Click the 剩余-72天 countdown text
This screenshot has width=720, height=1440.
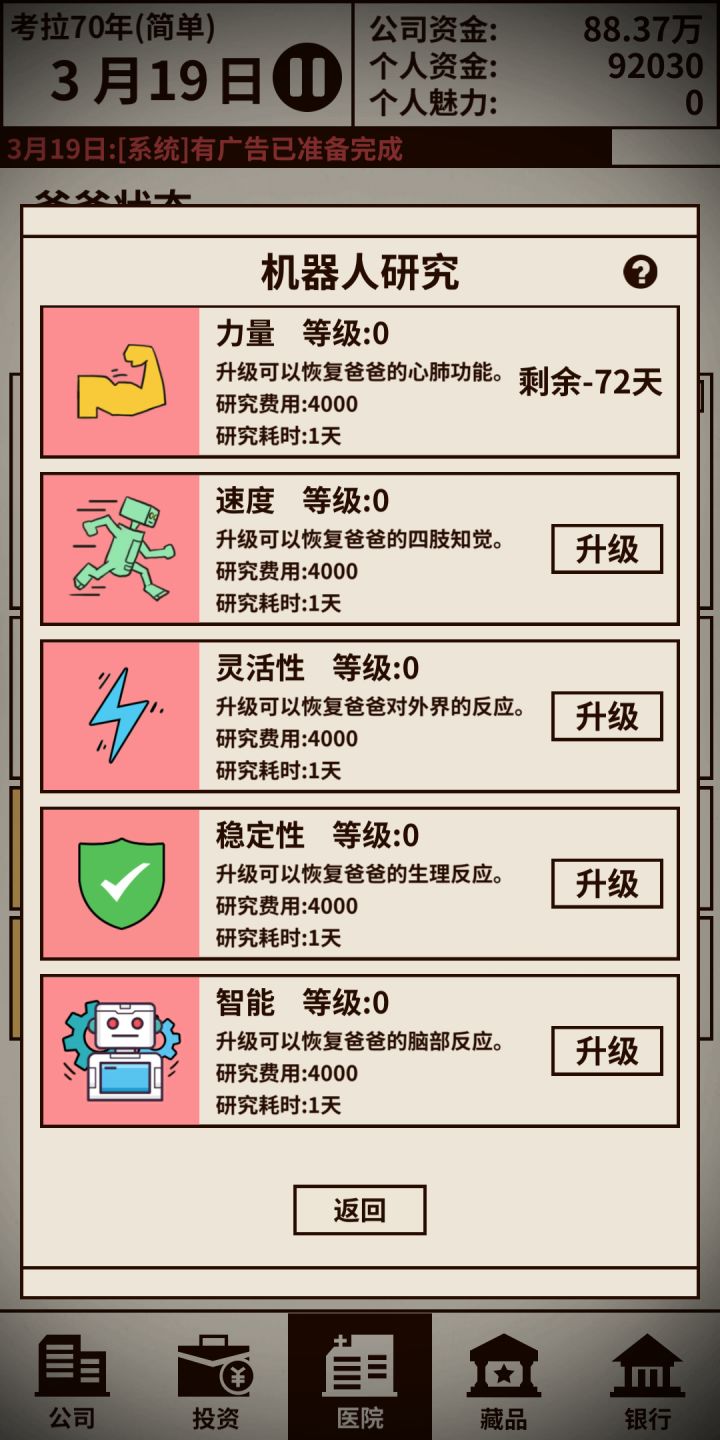click(590, 382)
